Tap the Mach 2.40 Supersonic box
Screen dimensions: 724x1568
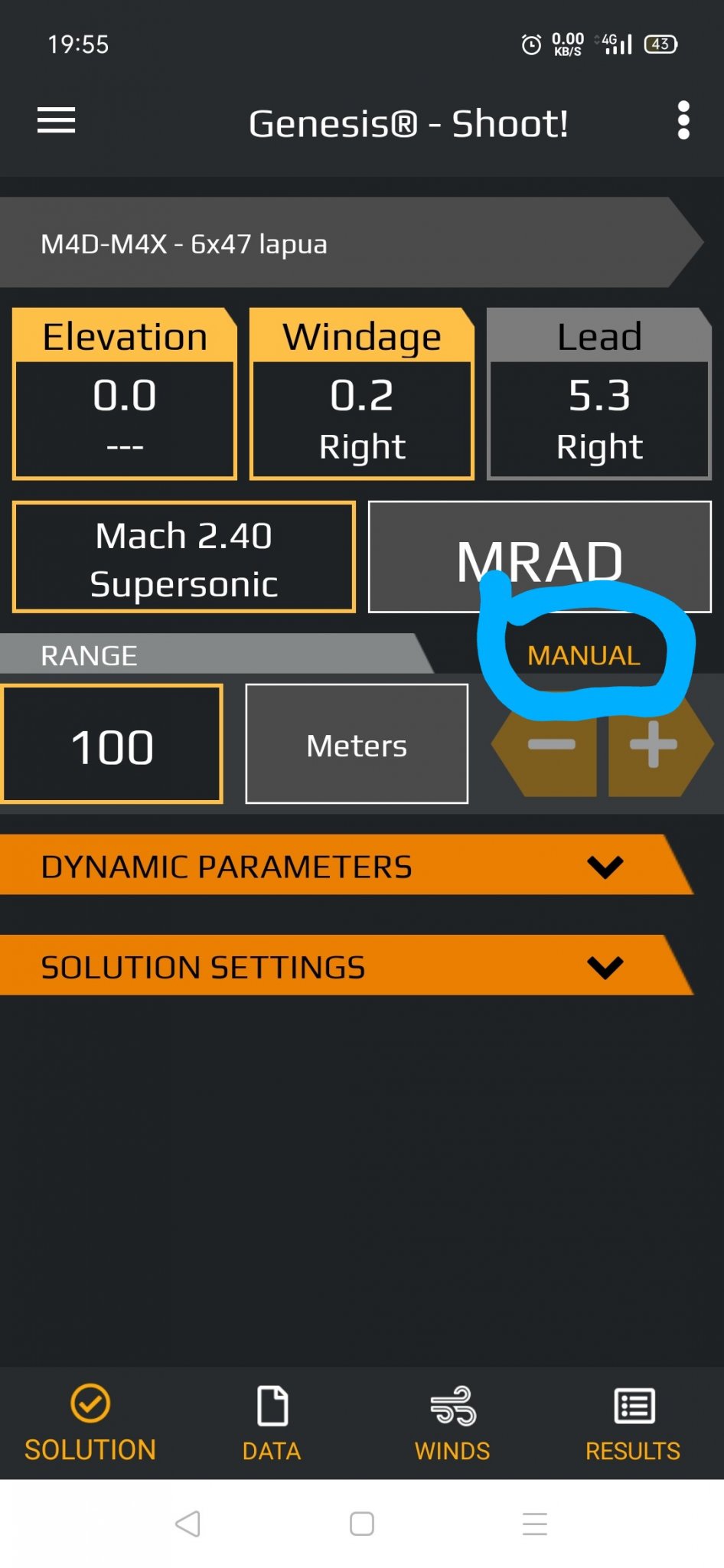[184, 557]
